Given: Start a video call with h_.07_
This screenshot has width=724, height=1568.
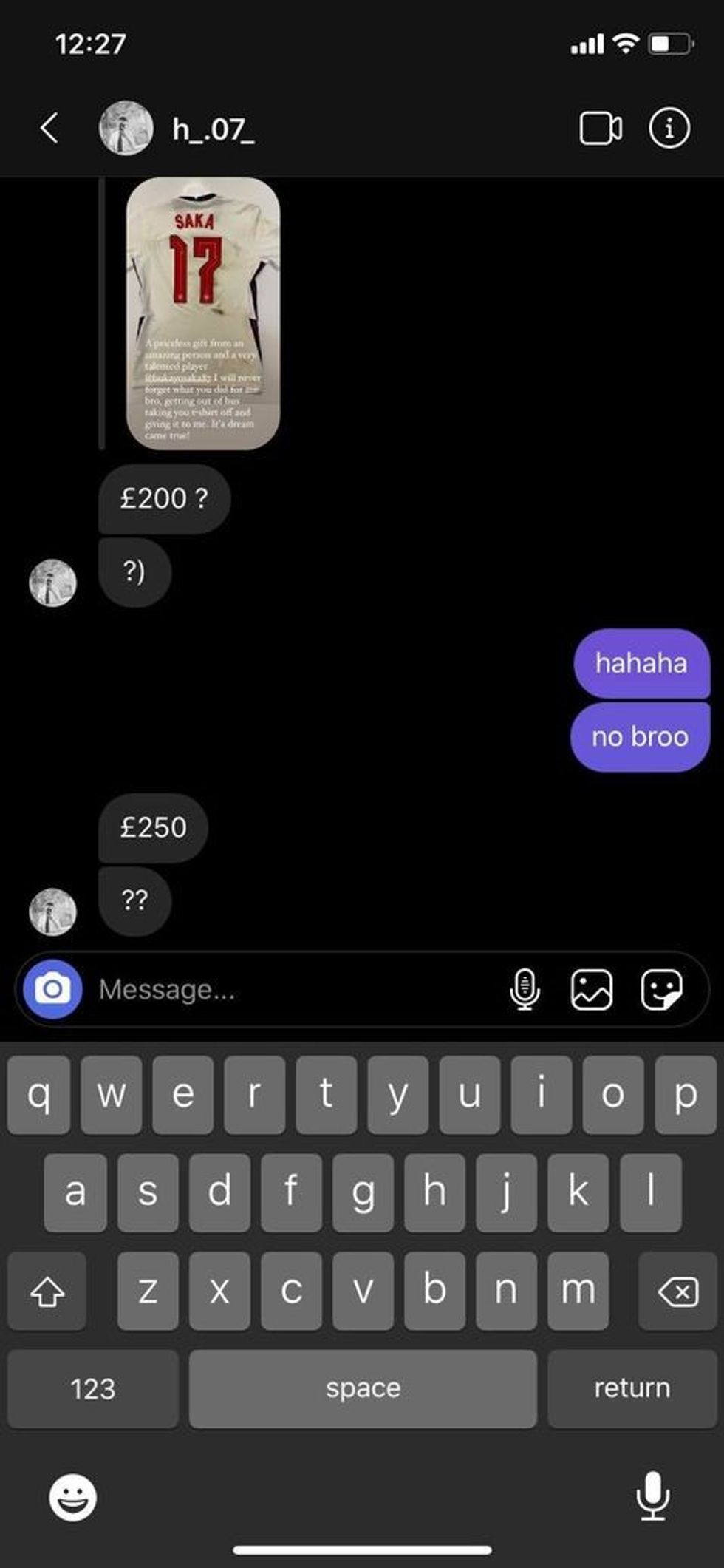Looking at the screenshot, I should pos(600,129).
